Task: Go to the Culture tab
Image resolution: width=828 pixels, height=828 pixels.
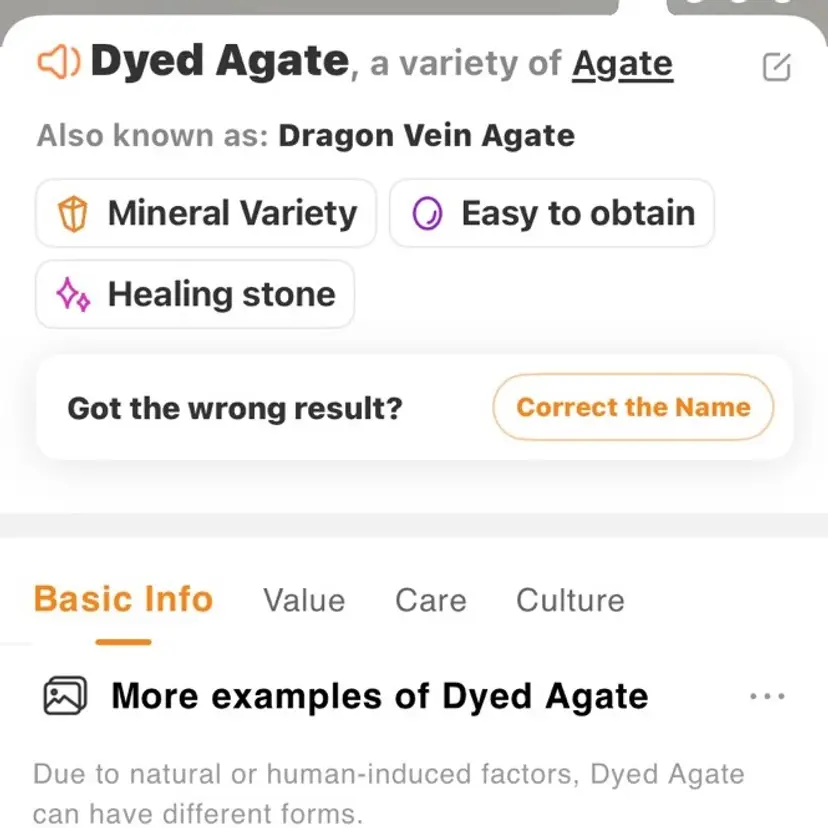Action: click(570, 600)
